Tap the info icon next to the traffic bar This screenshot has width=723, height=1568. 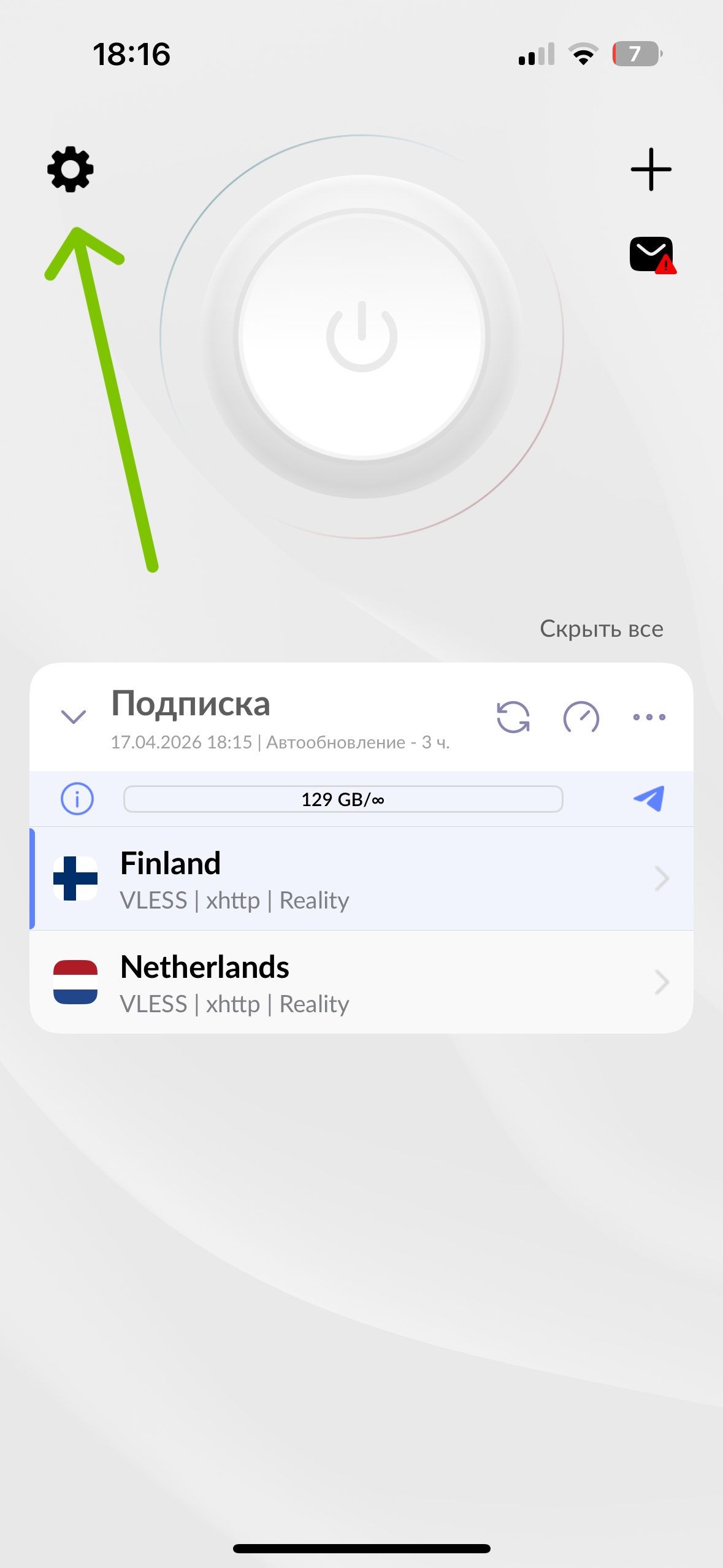(x=76, y=798)
